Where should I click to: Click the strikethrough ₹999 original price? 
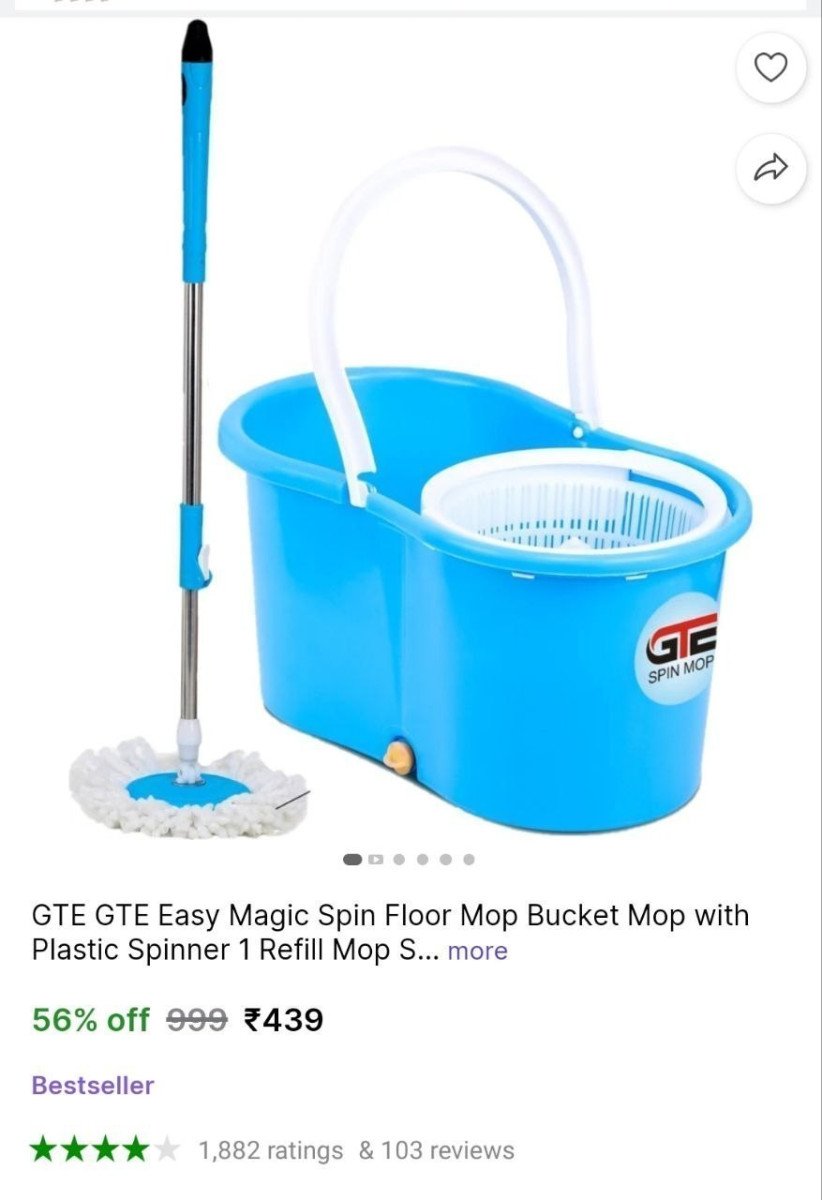[x=196, y=1020]
